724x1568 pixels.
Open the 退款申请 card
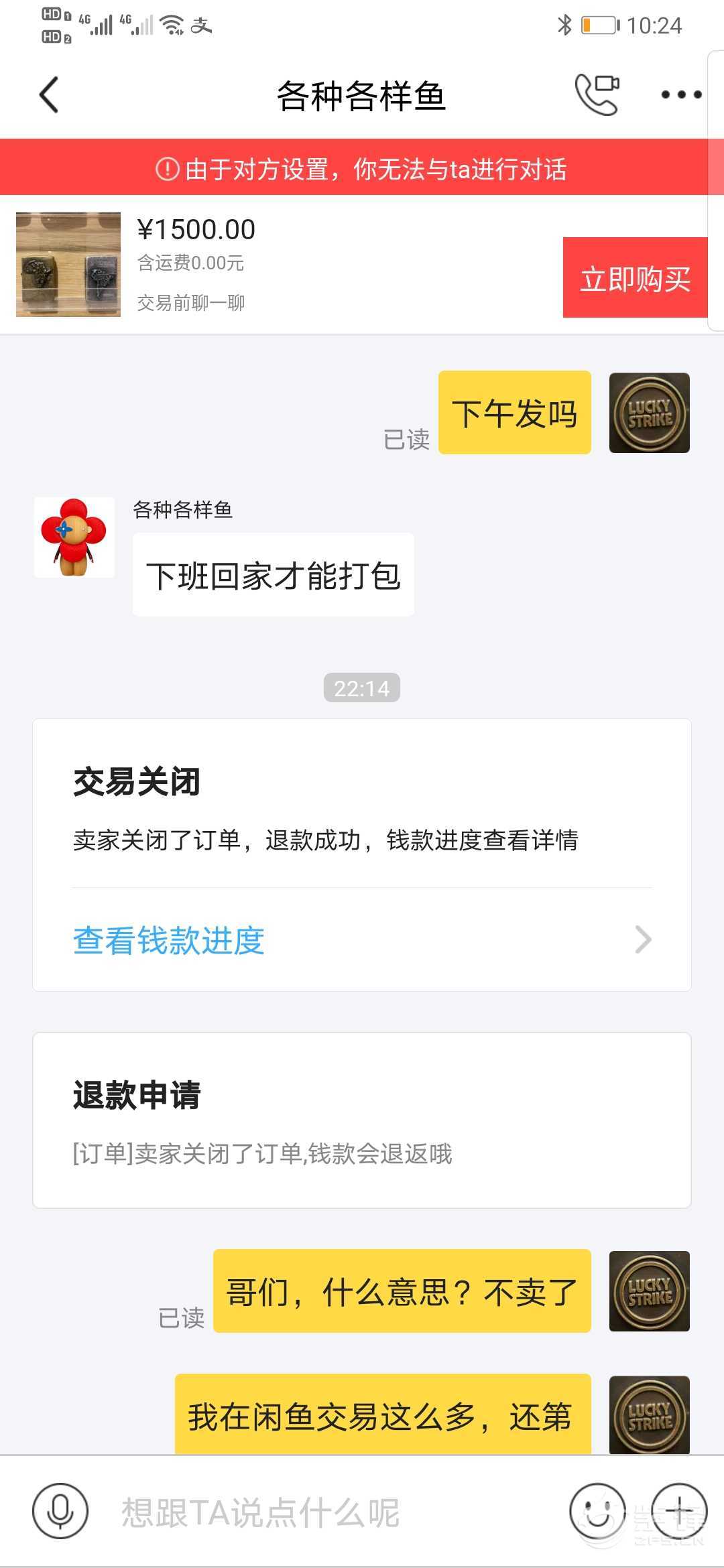[362, 1120]
